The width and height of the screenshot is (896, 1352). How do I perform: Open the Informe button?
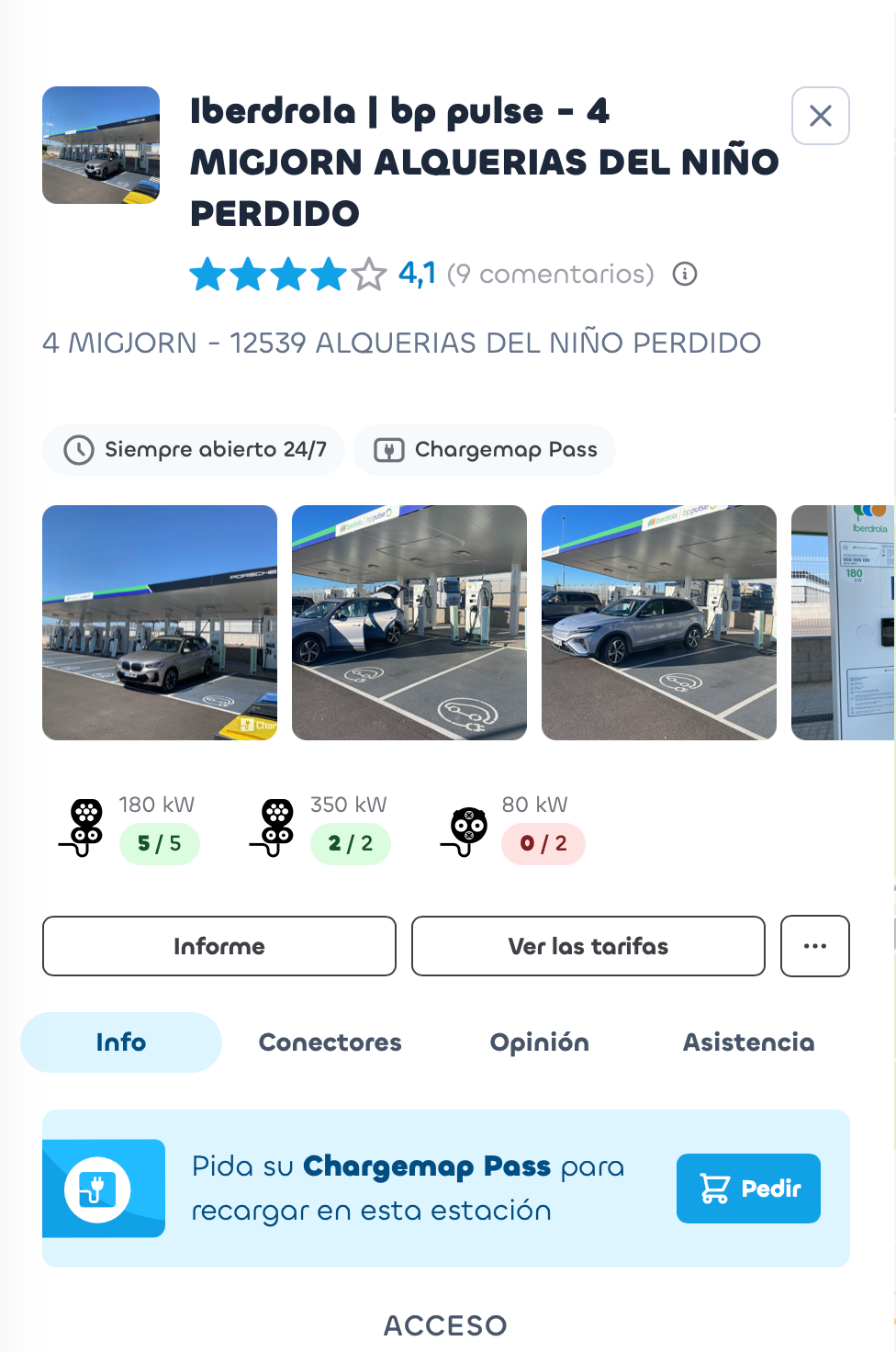tap(219, 946)
